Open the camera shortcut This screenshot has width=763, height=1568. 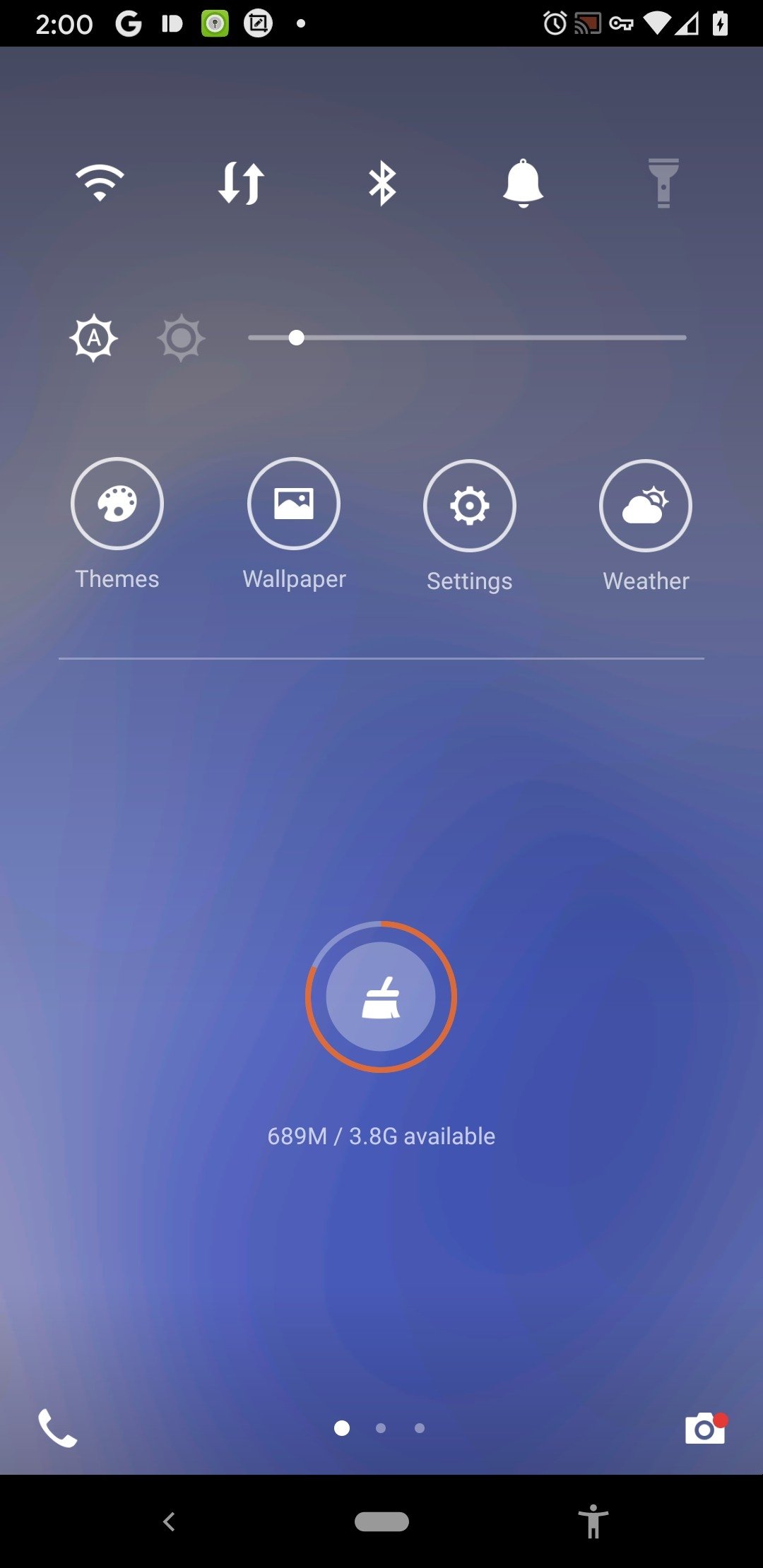706,1428
